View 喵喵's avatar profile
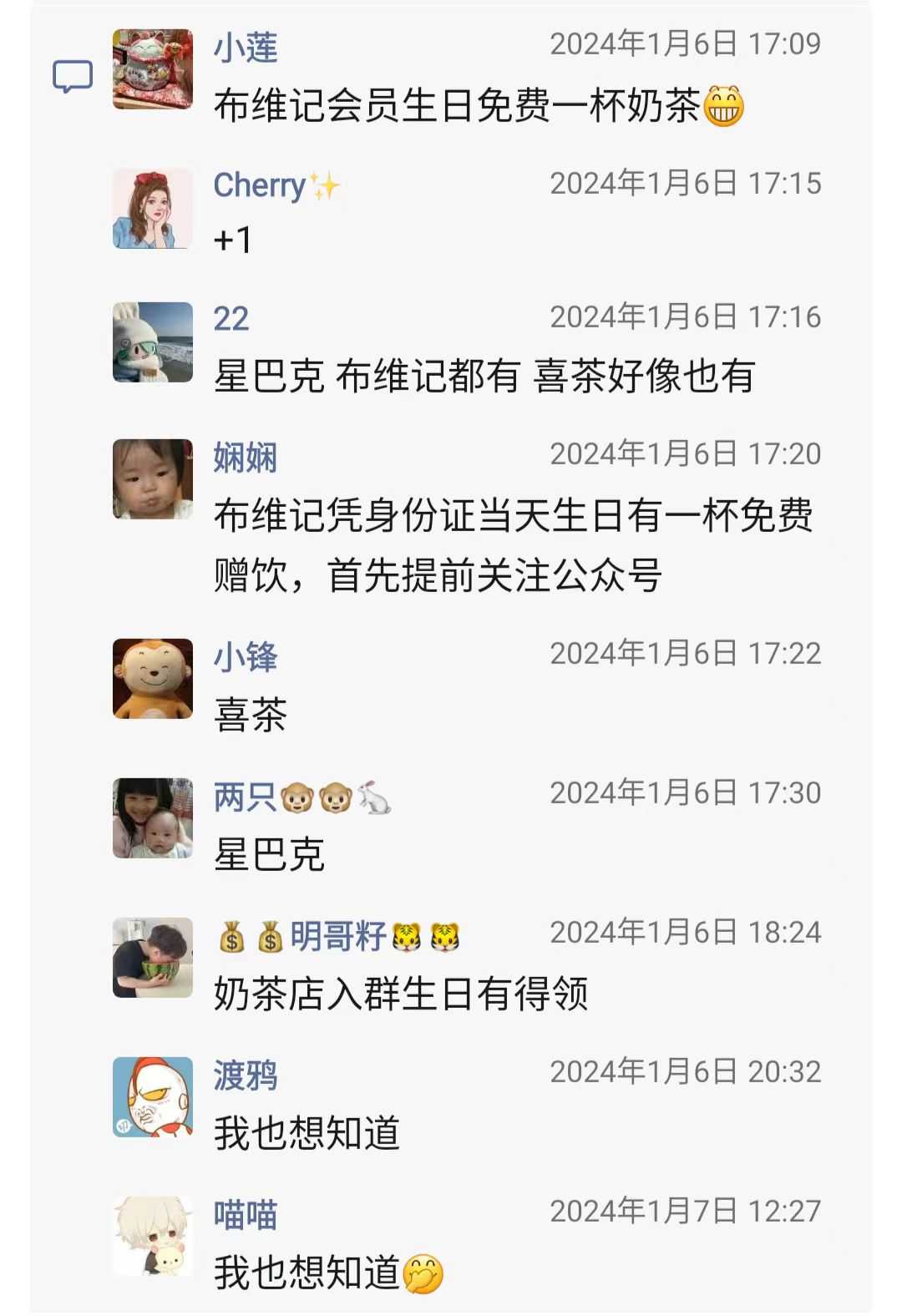Screen dimensions: 902x1316 [x=153, y=1237]
